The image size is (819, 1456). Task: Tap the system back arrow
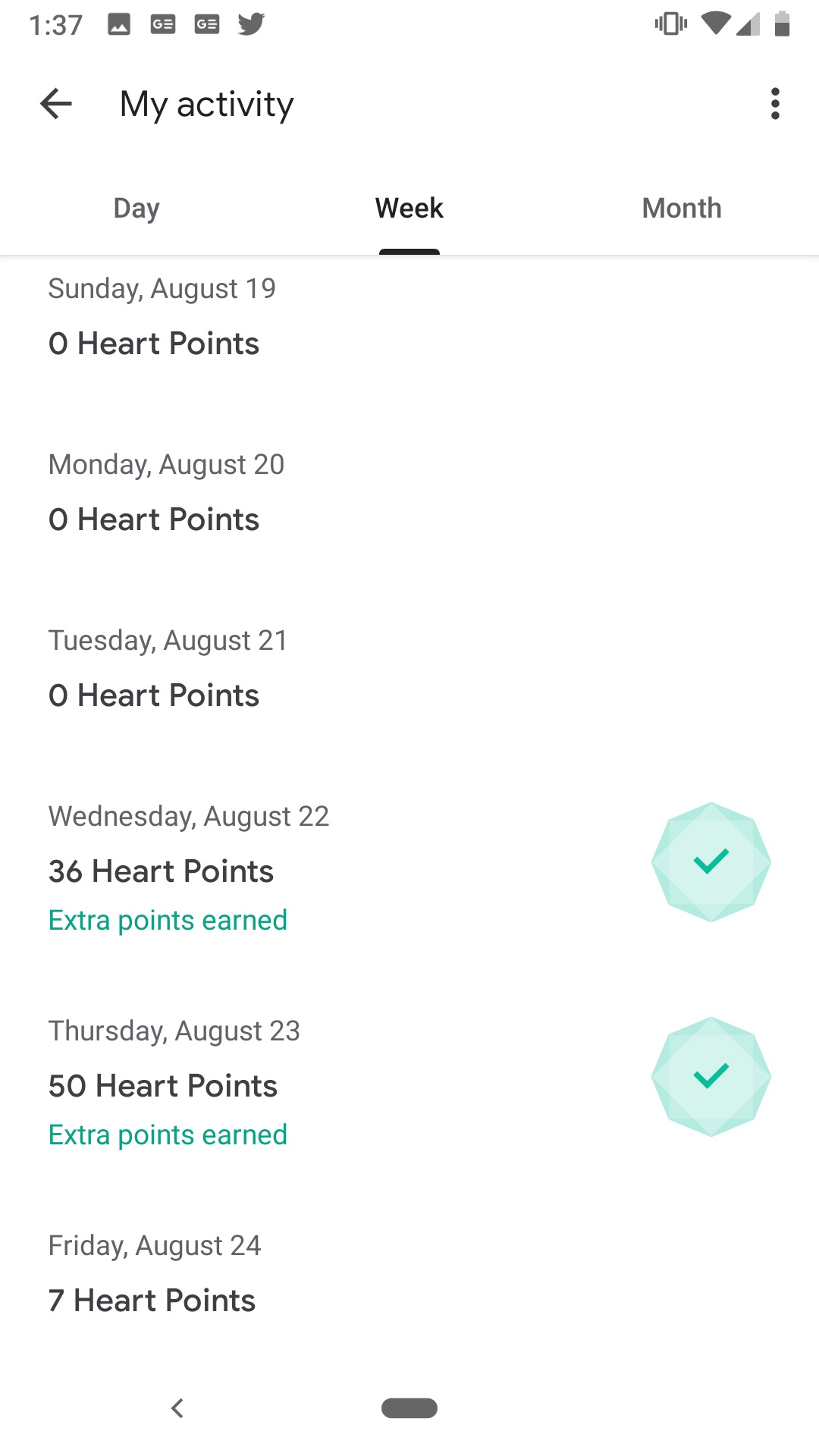click(177, 1408)
